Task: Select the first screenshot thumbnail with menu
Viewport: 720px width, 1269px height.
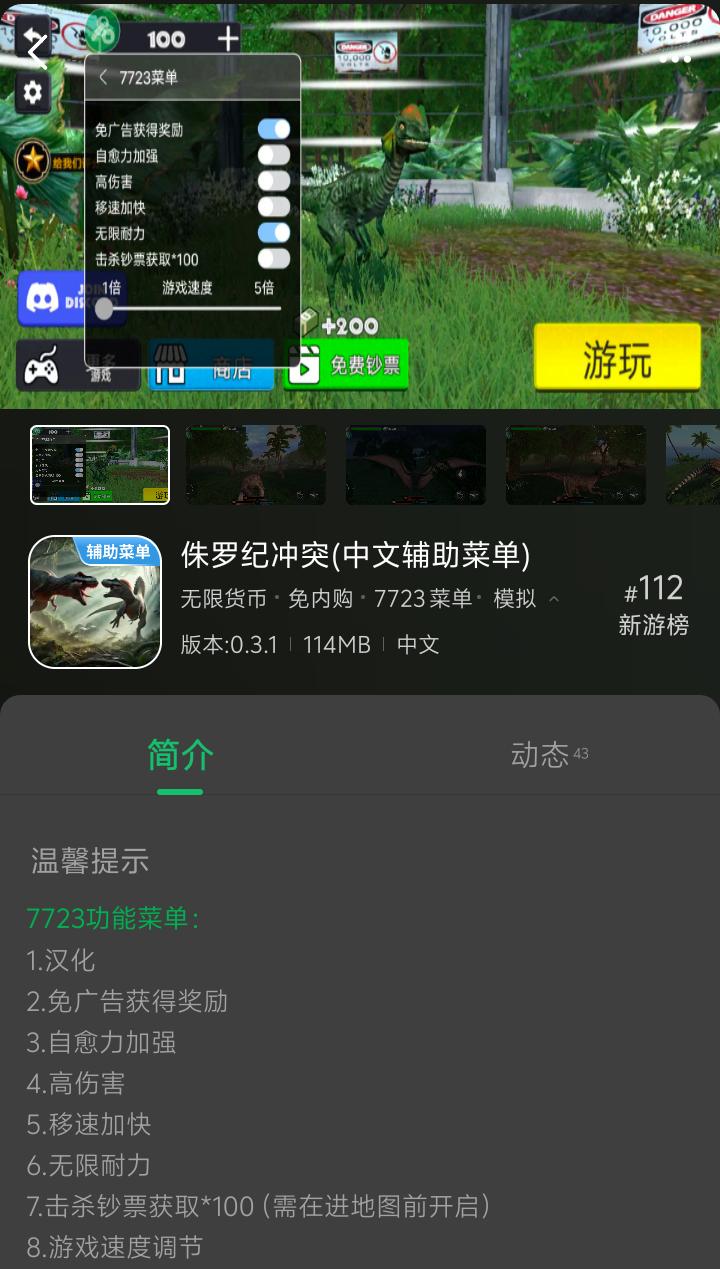Action: click(100, 465)
